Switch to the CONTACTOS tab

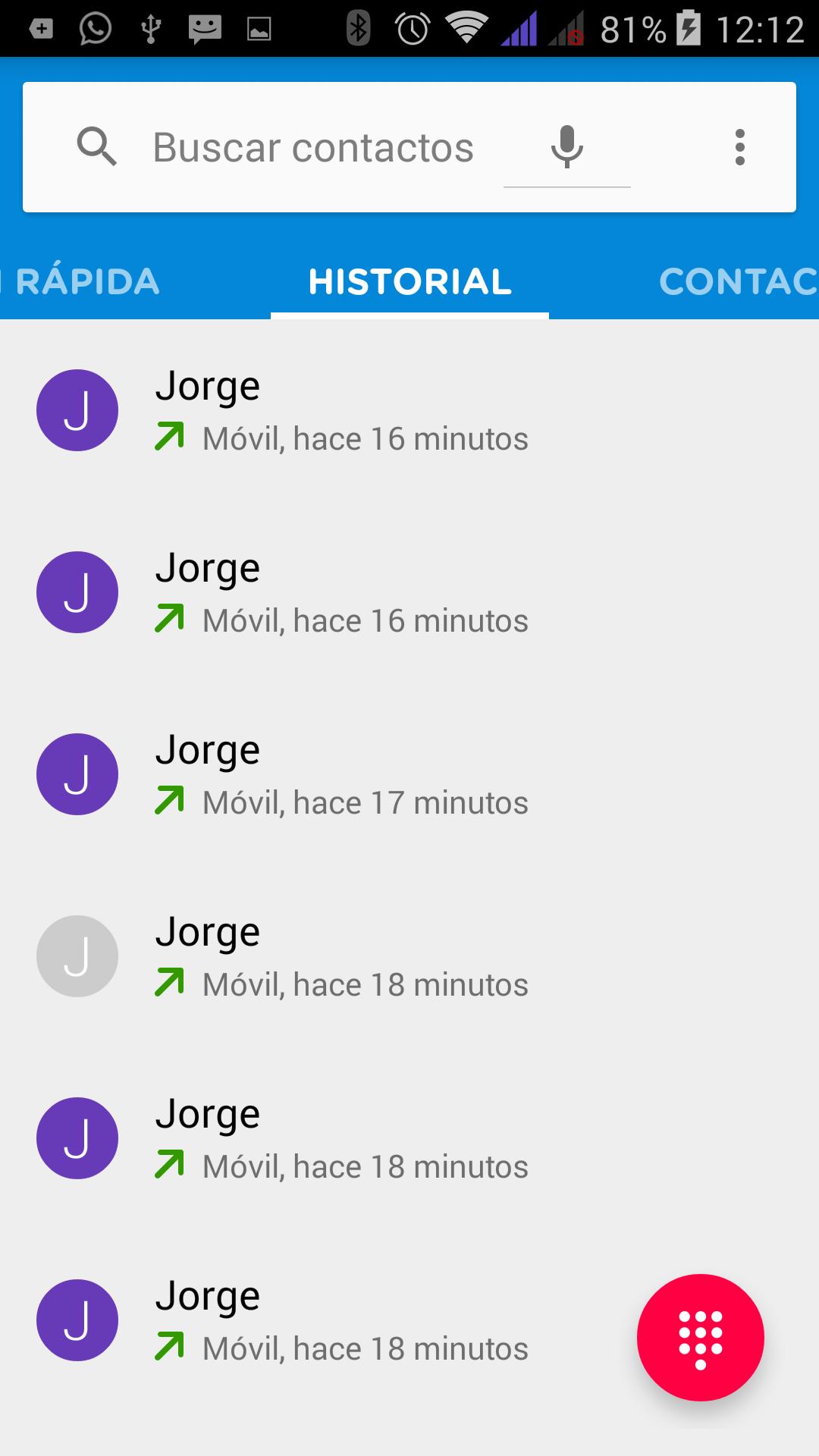(x=739, y=282)
